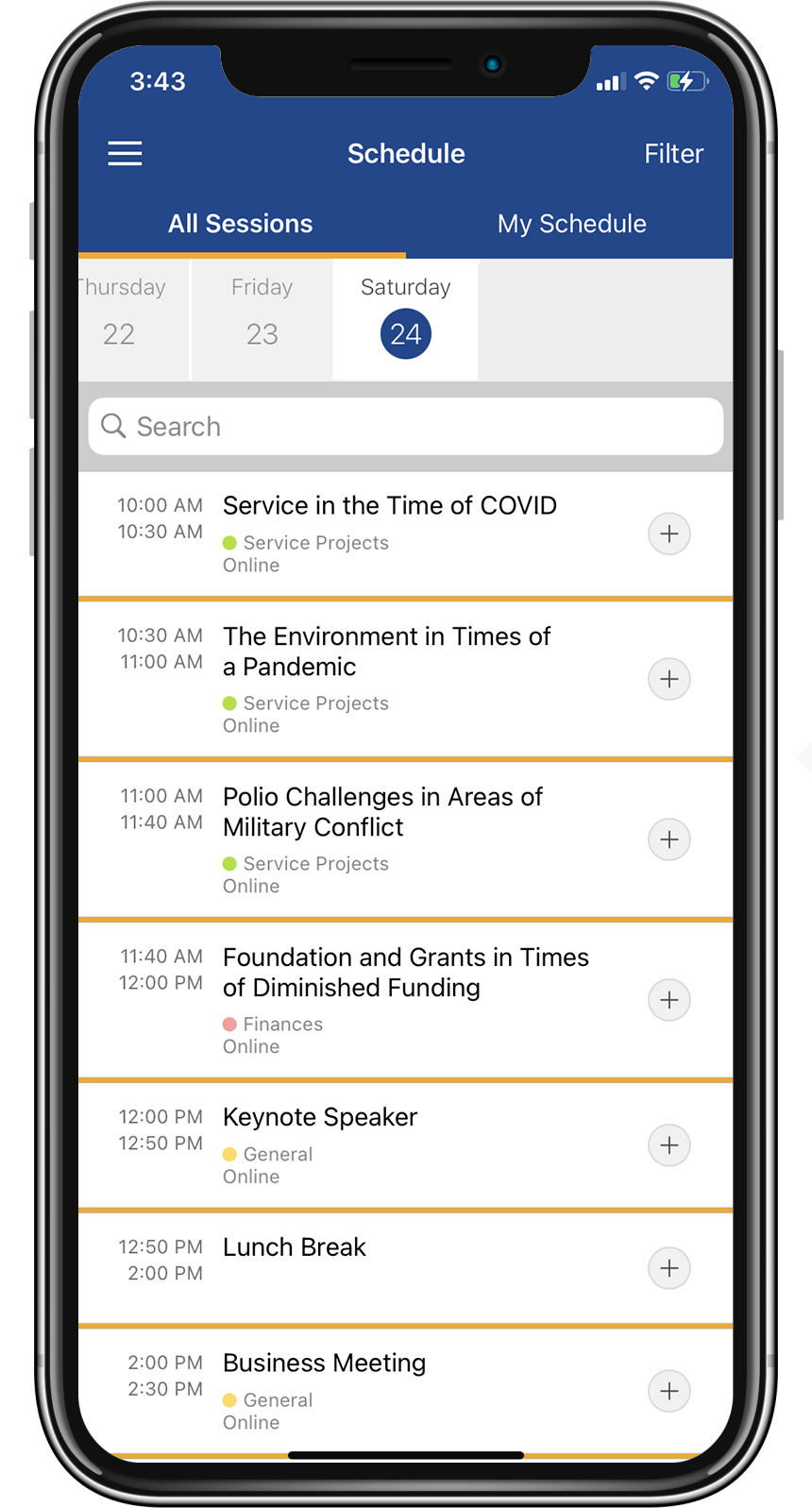Add Business Meeting to my schedule
812x1508 pixels.
pos(668,1391)
